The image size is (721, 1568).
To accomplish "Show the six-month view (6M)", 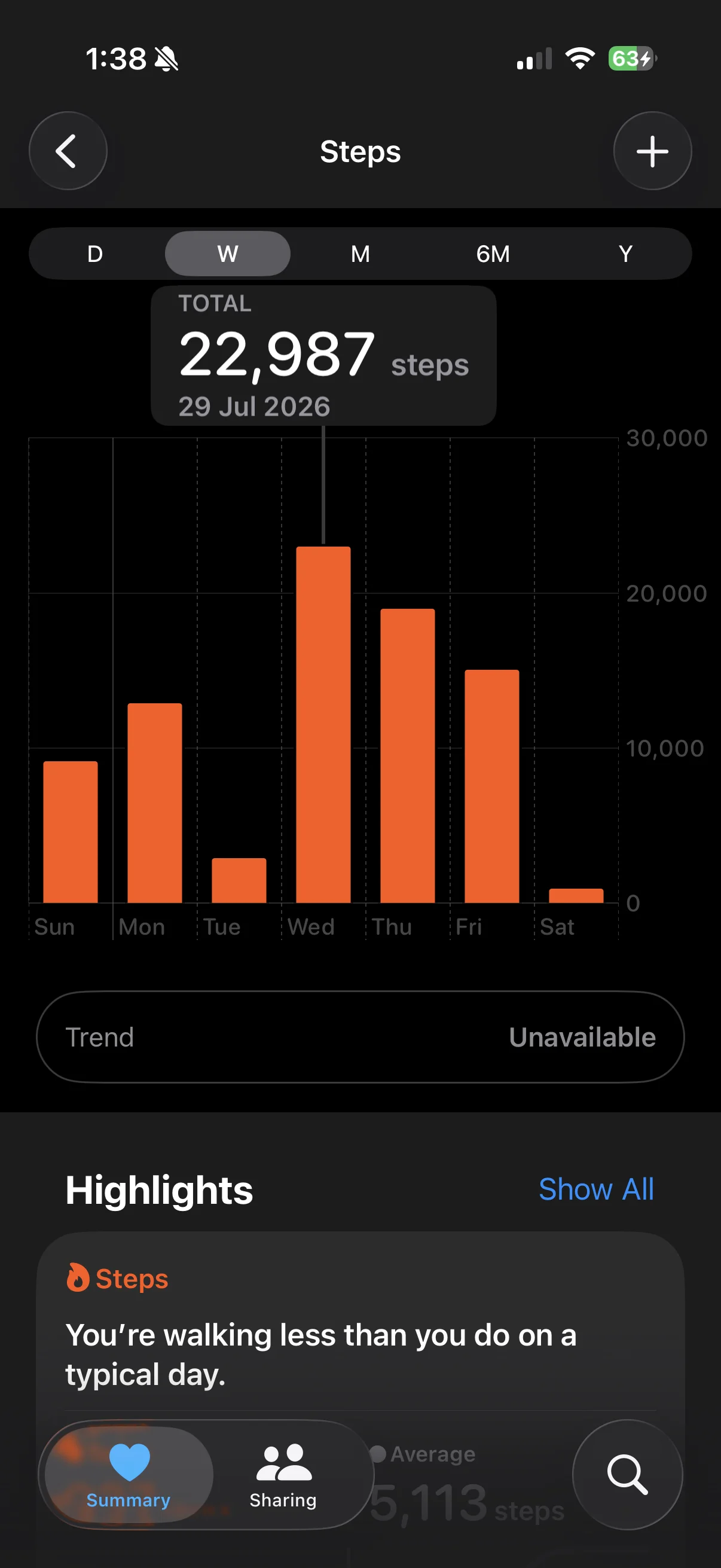I will click(x=493, y=254).
